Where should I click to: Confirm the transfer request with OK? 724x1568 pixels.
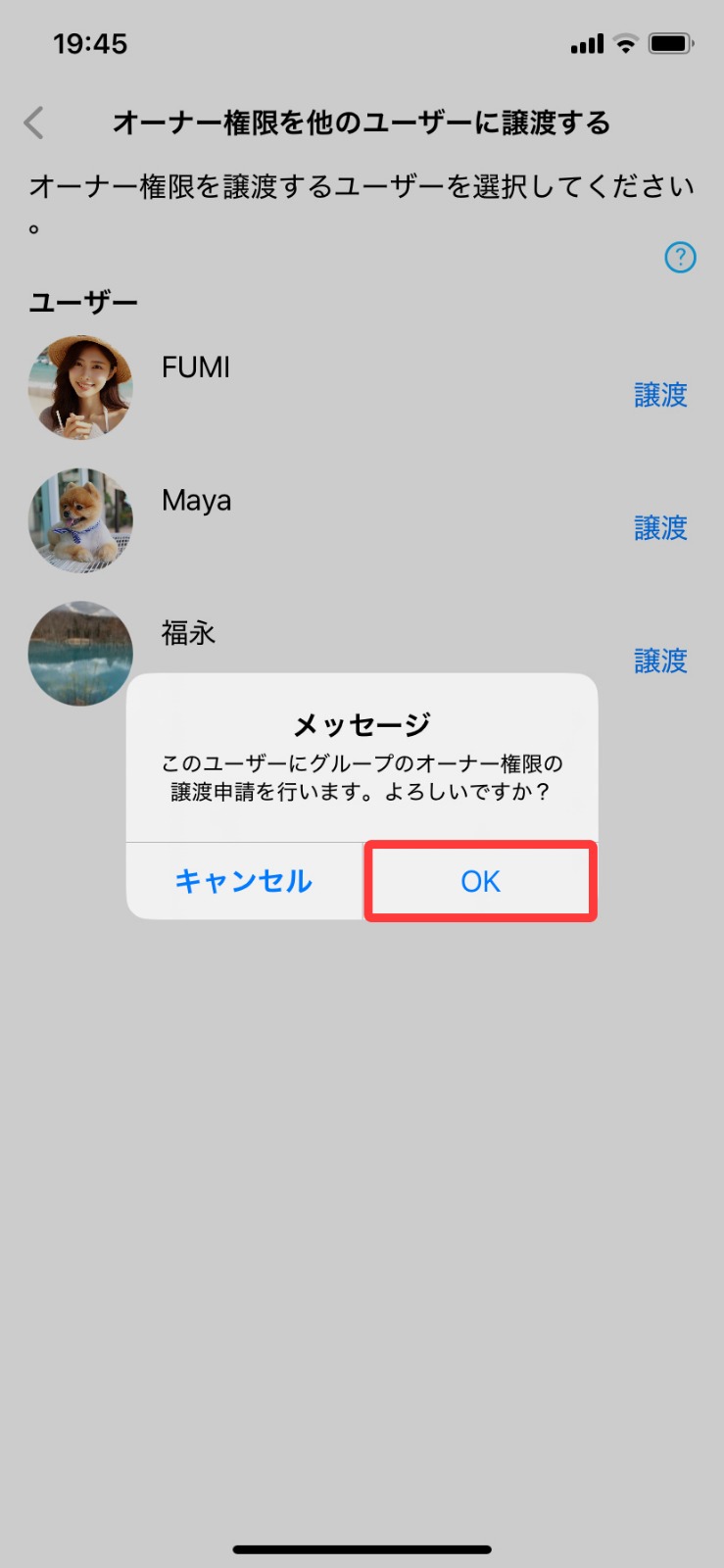(480, 881)
